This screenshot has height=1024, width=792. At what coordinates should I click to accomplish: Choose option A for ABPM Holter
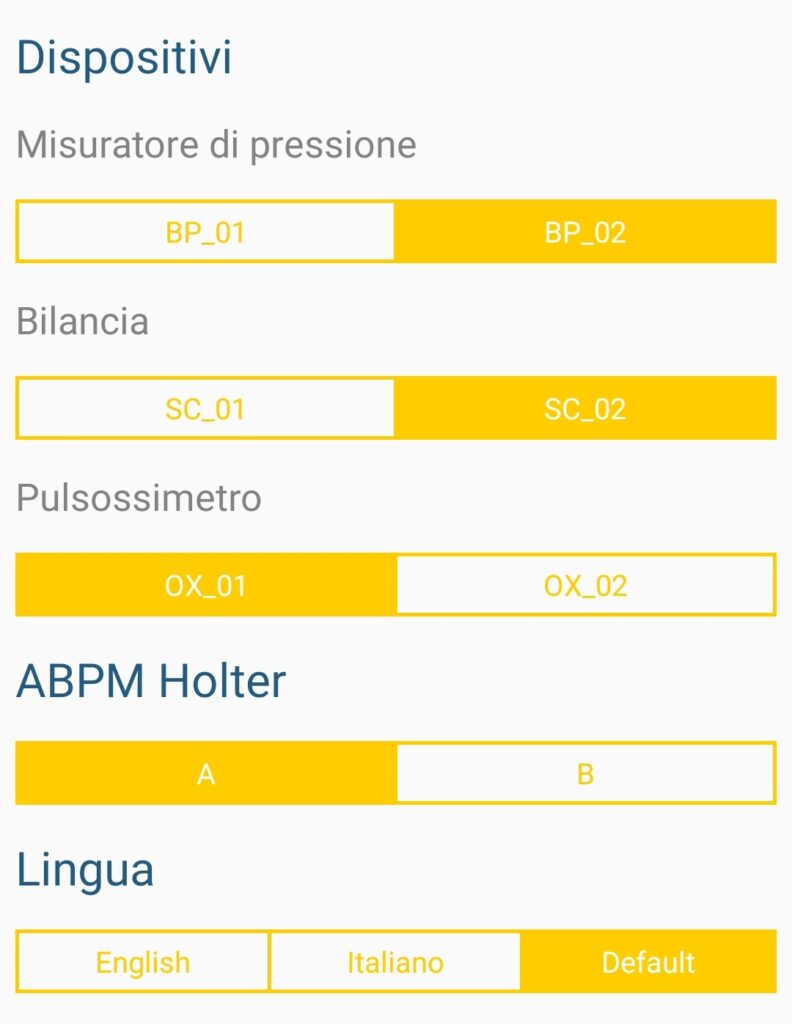pos(205,773)
